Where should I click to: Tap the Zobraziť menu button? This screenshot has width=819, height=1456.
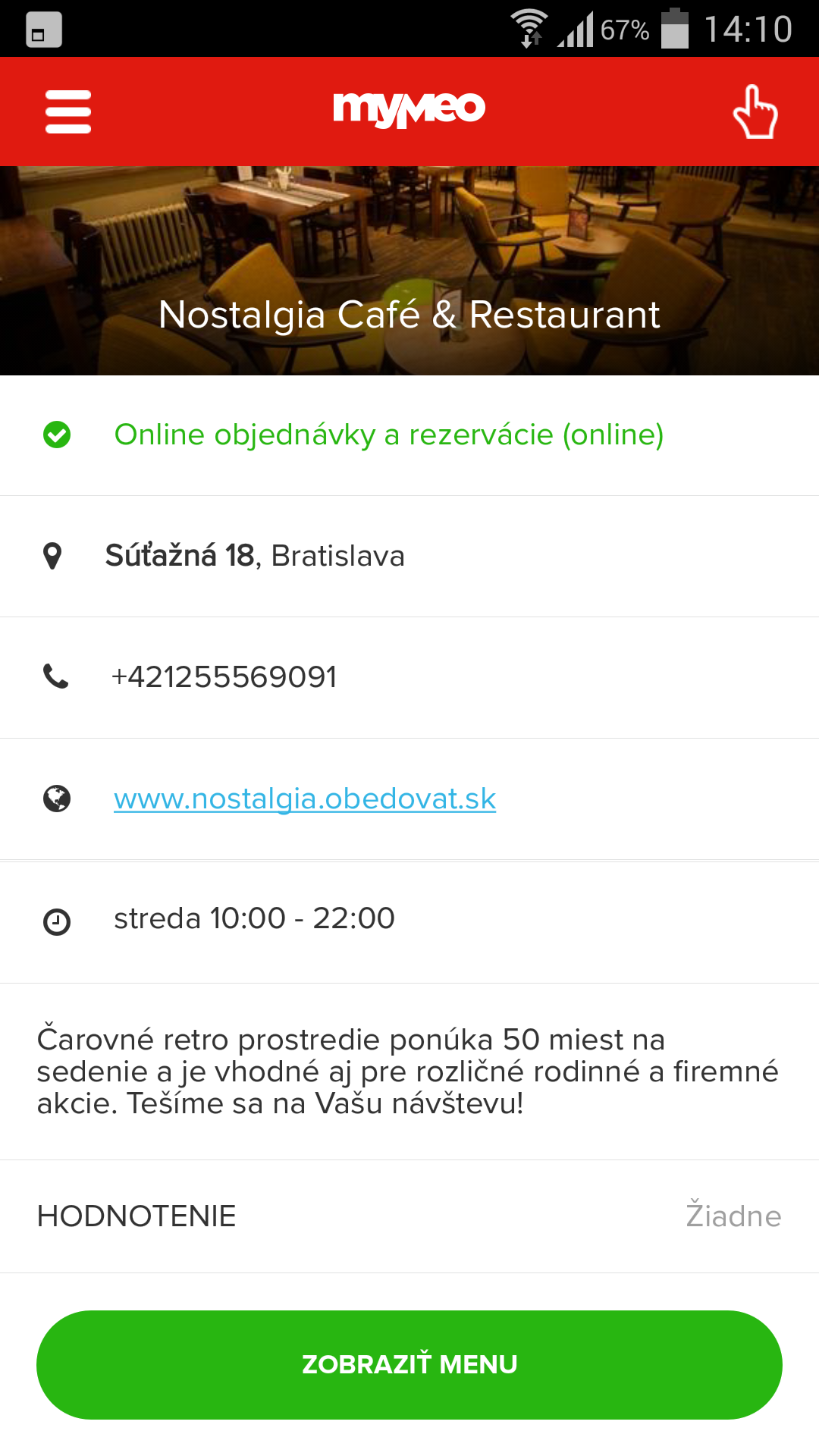coord(409,1364)
